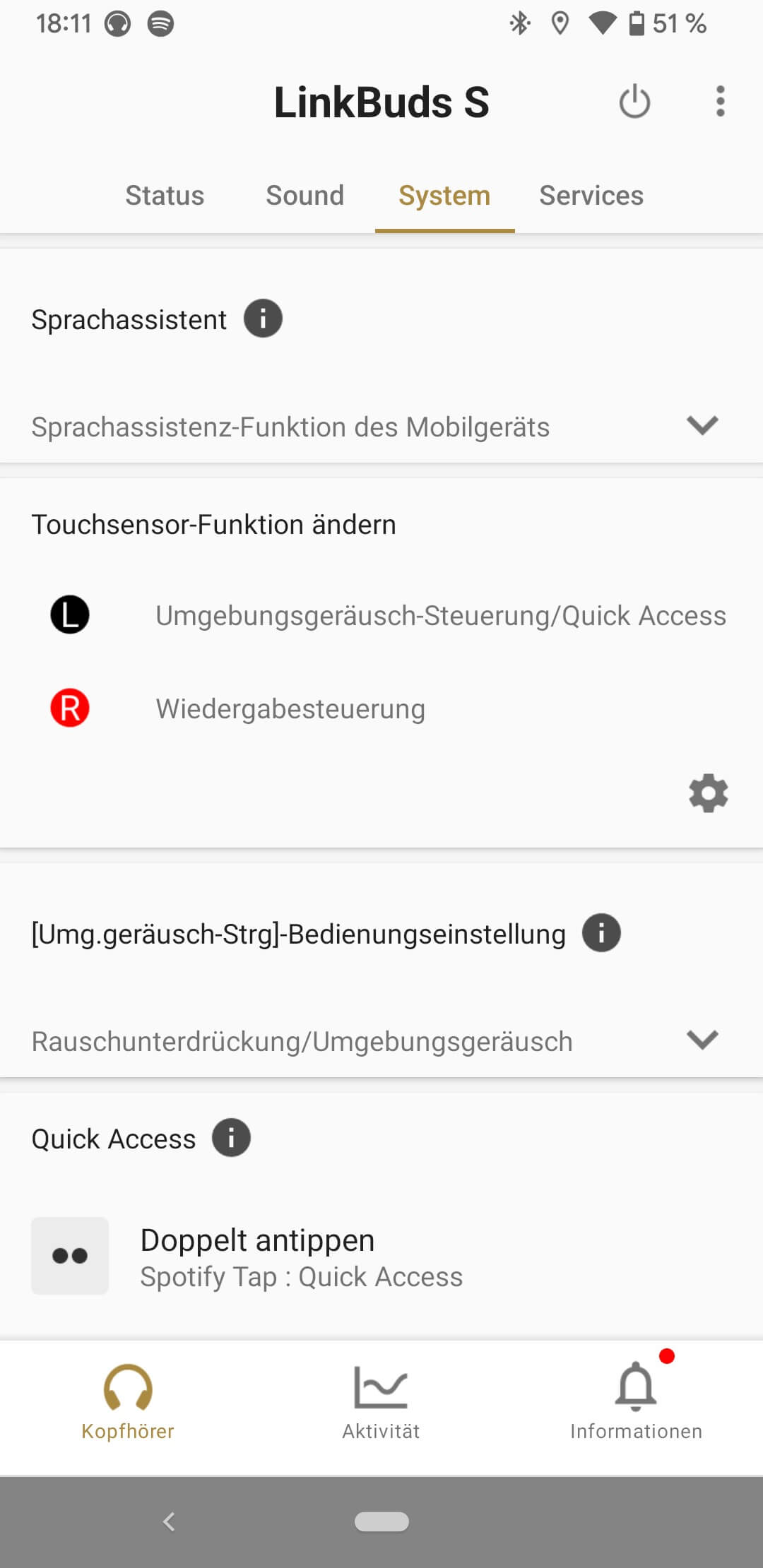
Task: Expand the Sprachassistenz-Funktion des Mobilgeräts dropdown
Action: tap(702, 426)
